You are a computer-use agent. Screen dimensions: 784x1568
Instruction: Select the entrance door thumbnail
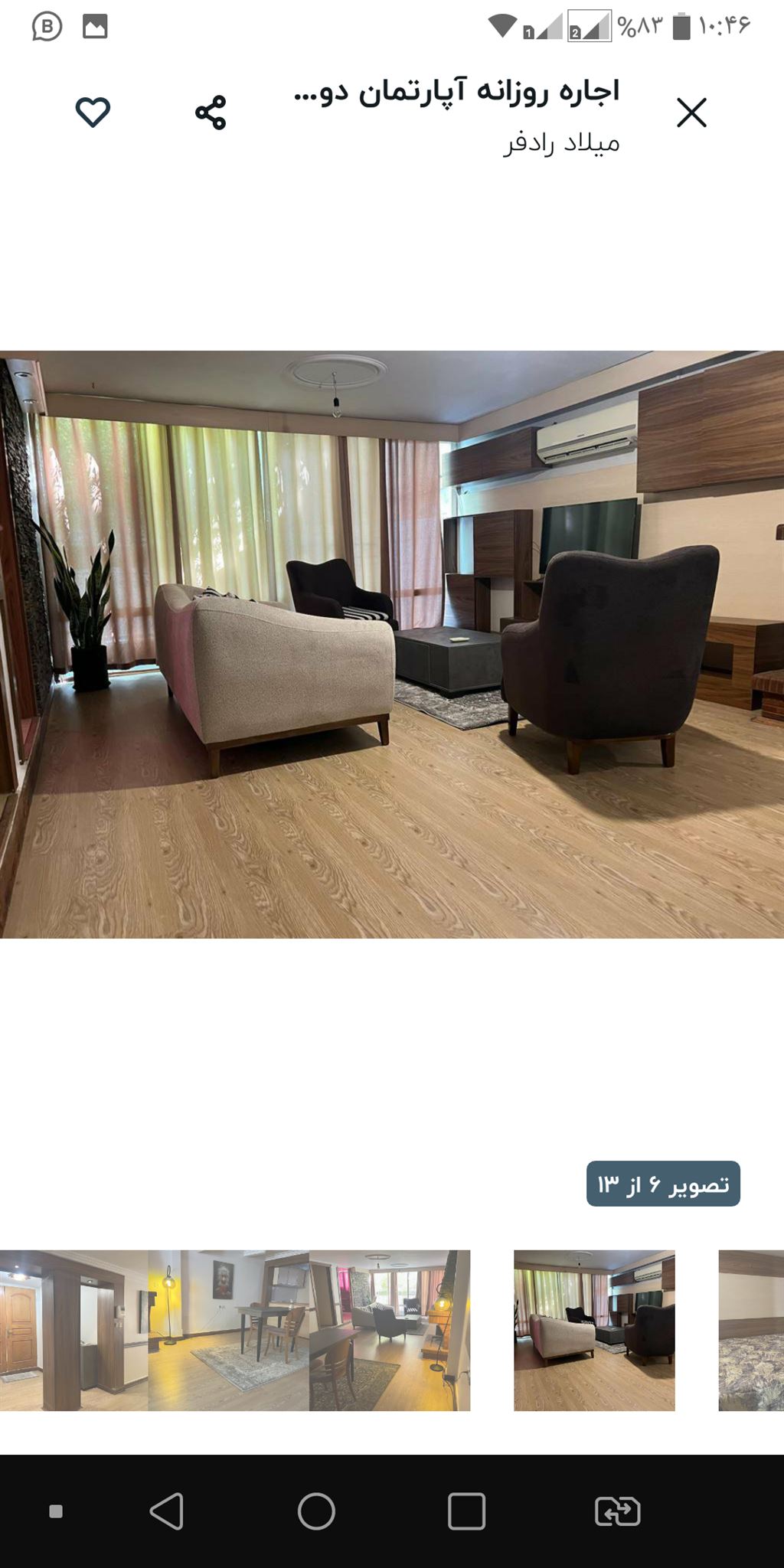point(73,1330)
